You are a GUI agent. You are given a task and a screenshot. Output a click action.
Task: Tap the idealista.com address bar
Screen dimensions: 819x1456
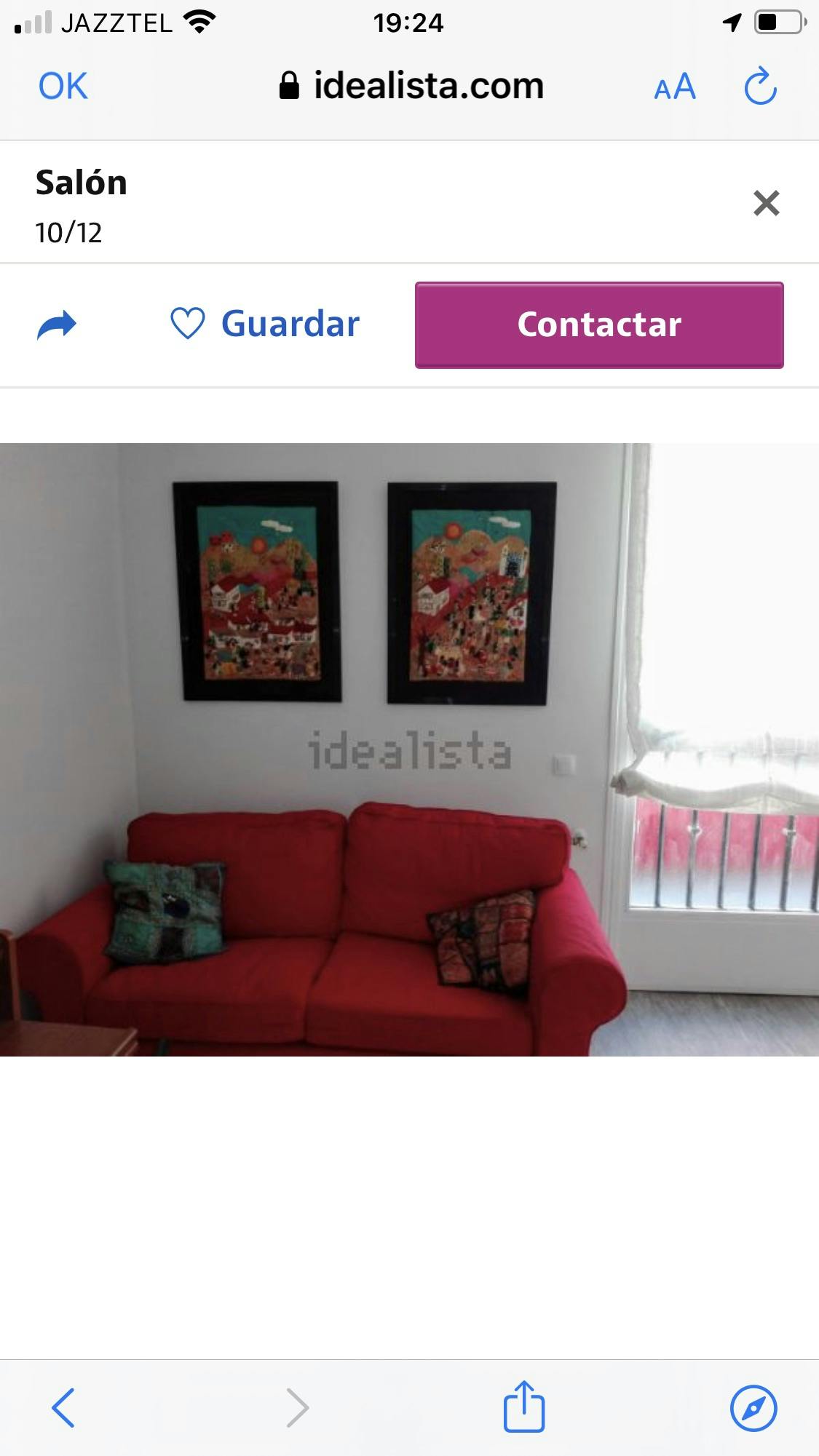[x=412, y=86]
